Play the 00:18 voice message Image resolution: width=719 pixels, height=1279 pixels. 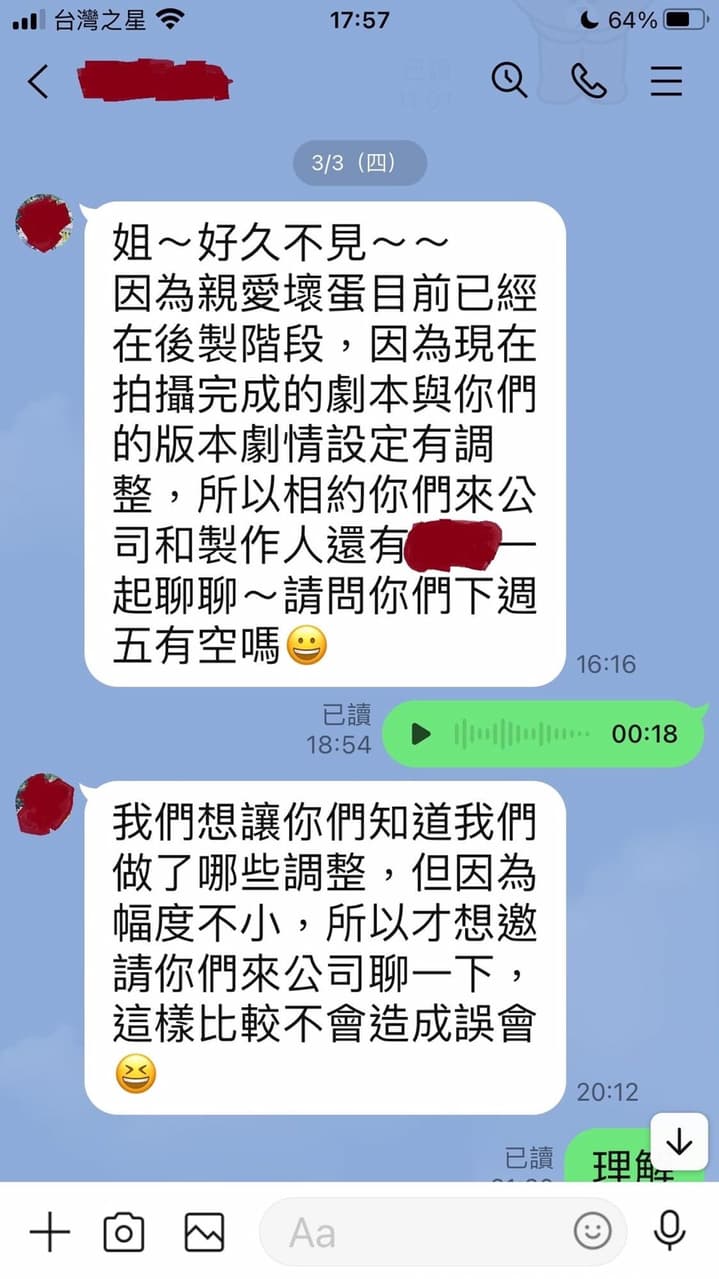point(421,734)
